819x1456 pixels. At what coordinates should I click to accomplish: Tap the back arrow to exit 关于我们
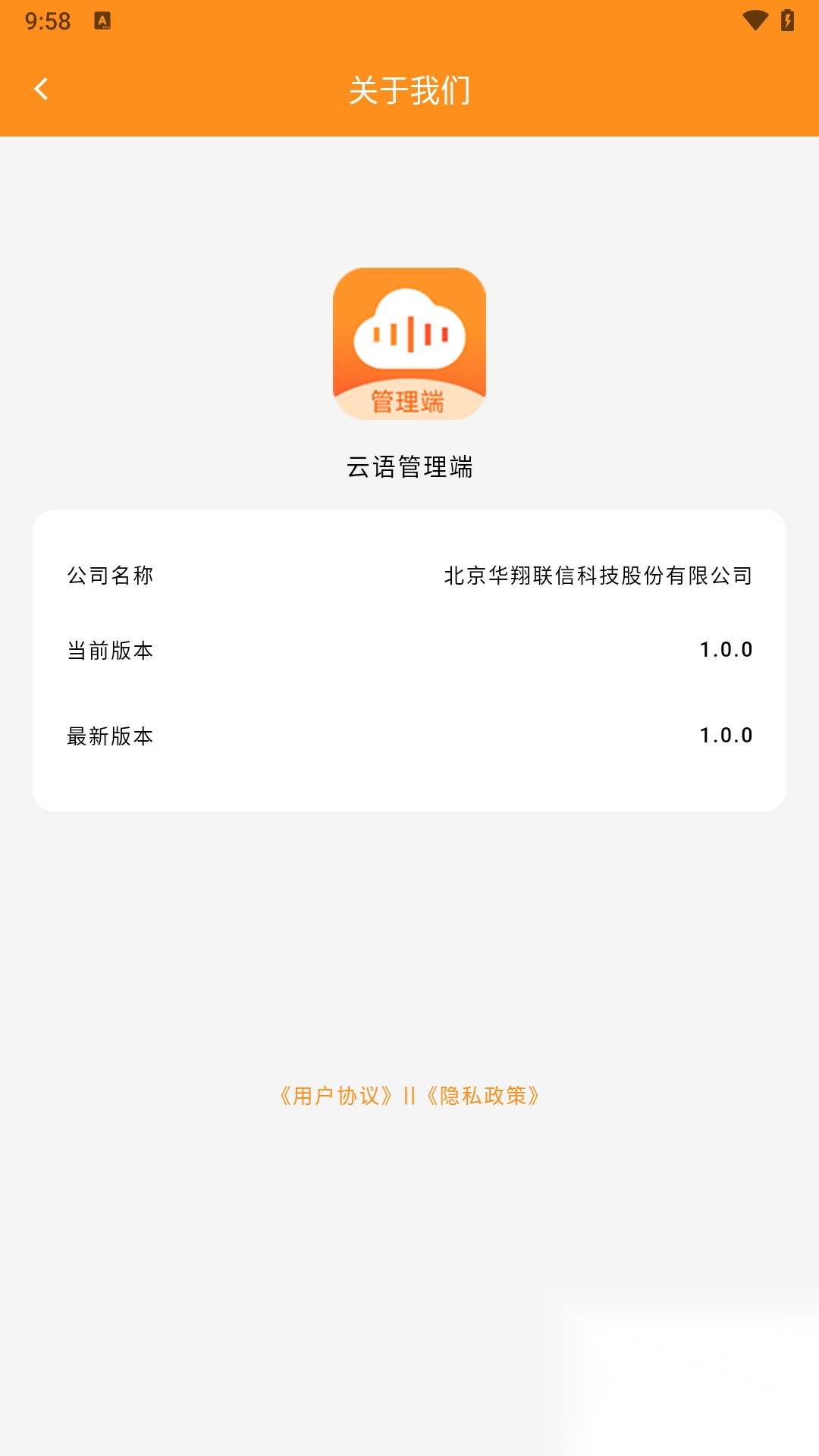coord(40,89)
